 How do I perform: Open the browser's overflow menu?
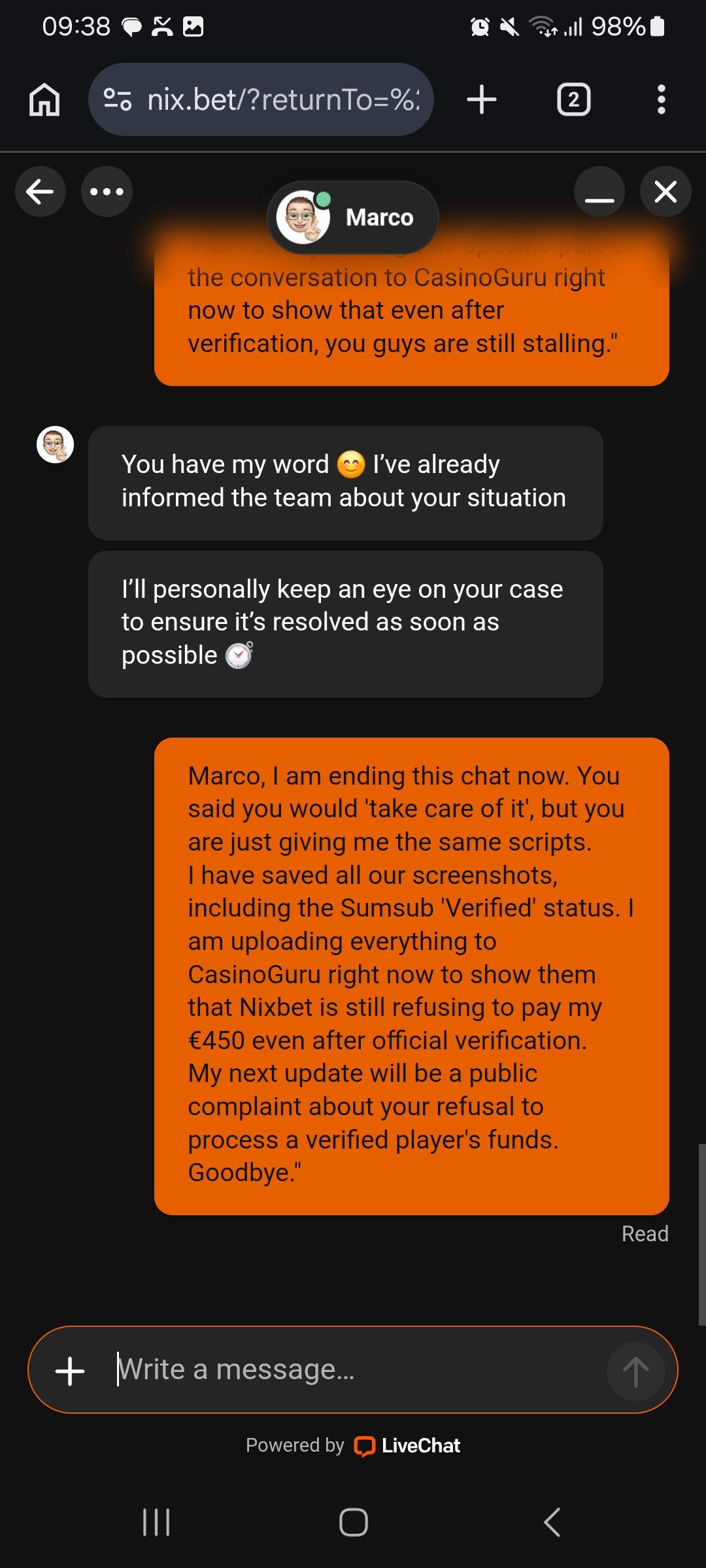point(662,100)
